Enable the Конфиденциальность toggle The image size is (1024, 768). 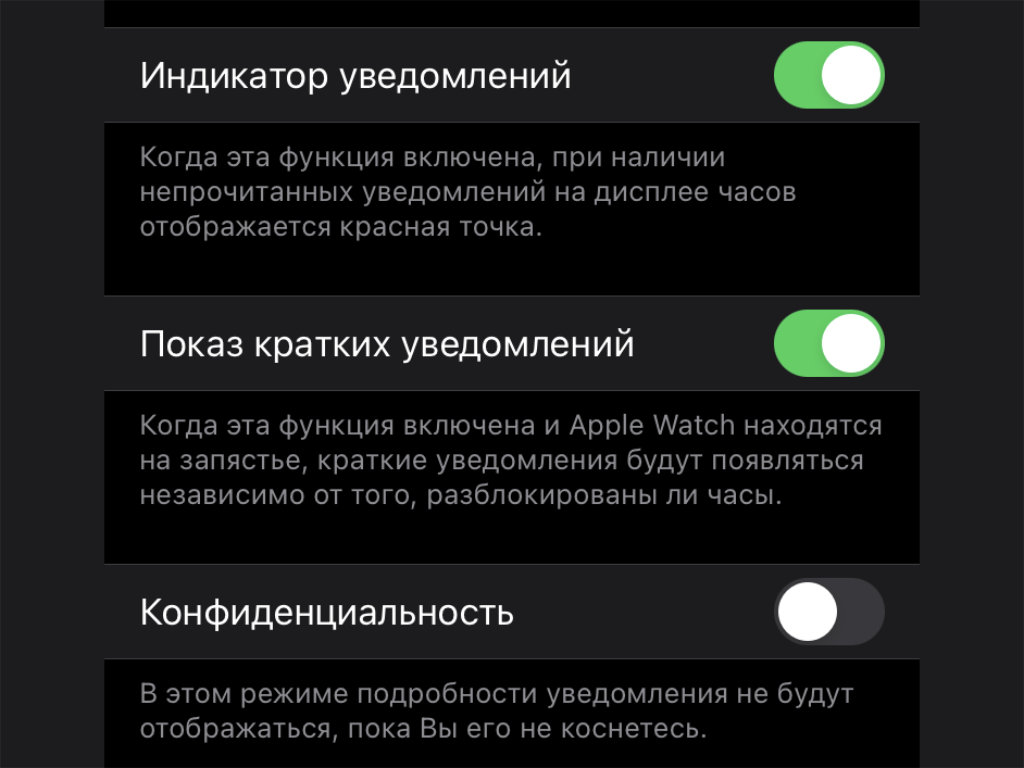click(x=829, y=611)
